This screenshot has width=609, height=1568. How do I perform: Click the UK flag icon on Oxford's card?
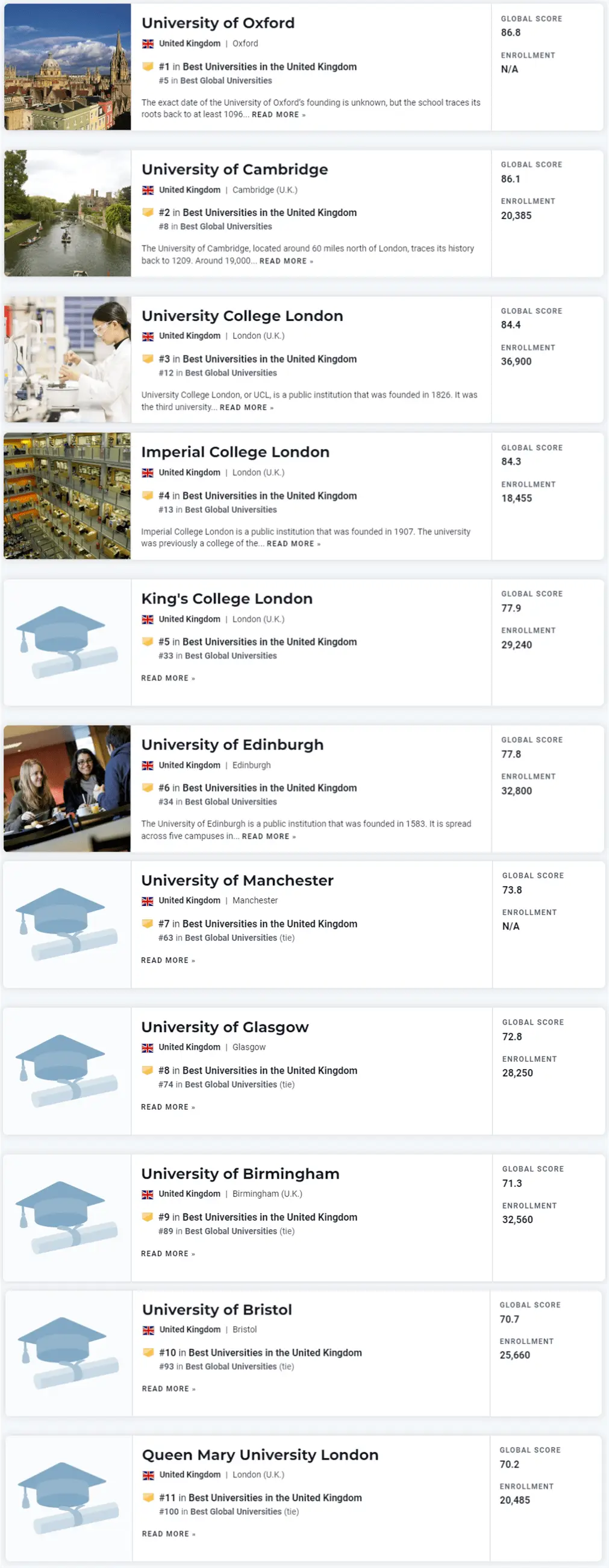pos(148,43)
